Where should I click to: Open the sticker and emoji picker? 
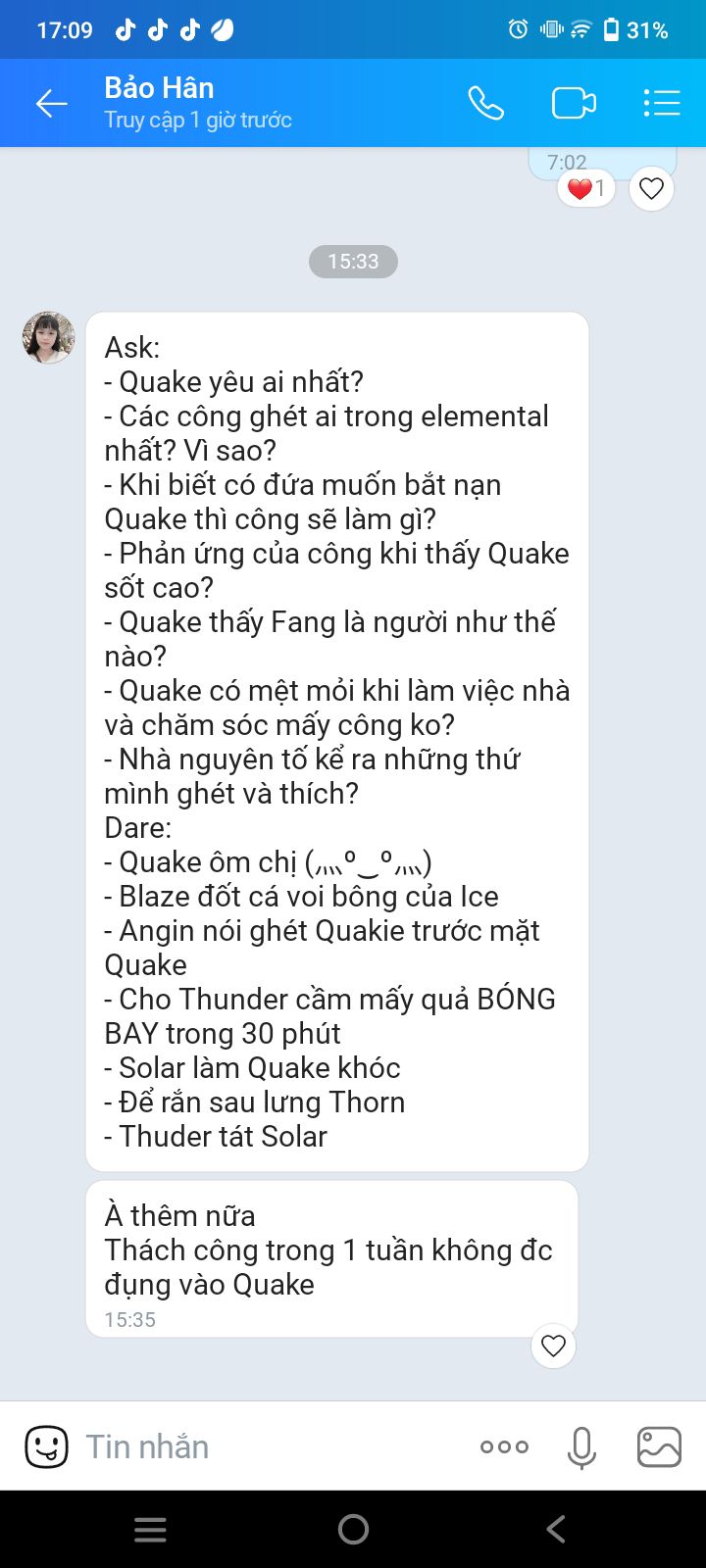tap(46, 1446)
